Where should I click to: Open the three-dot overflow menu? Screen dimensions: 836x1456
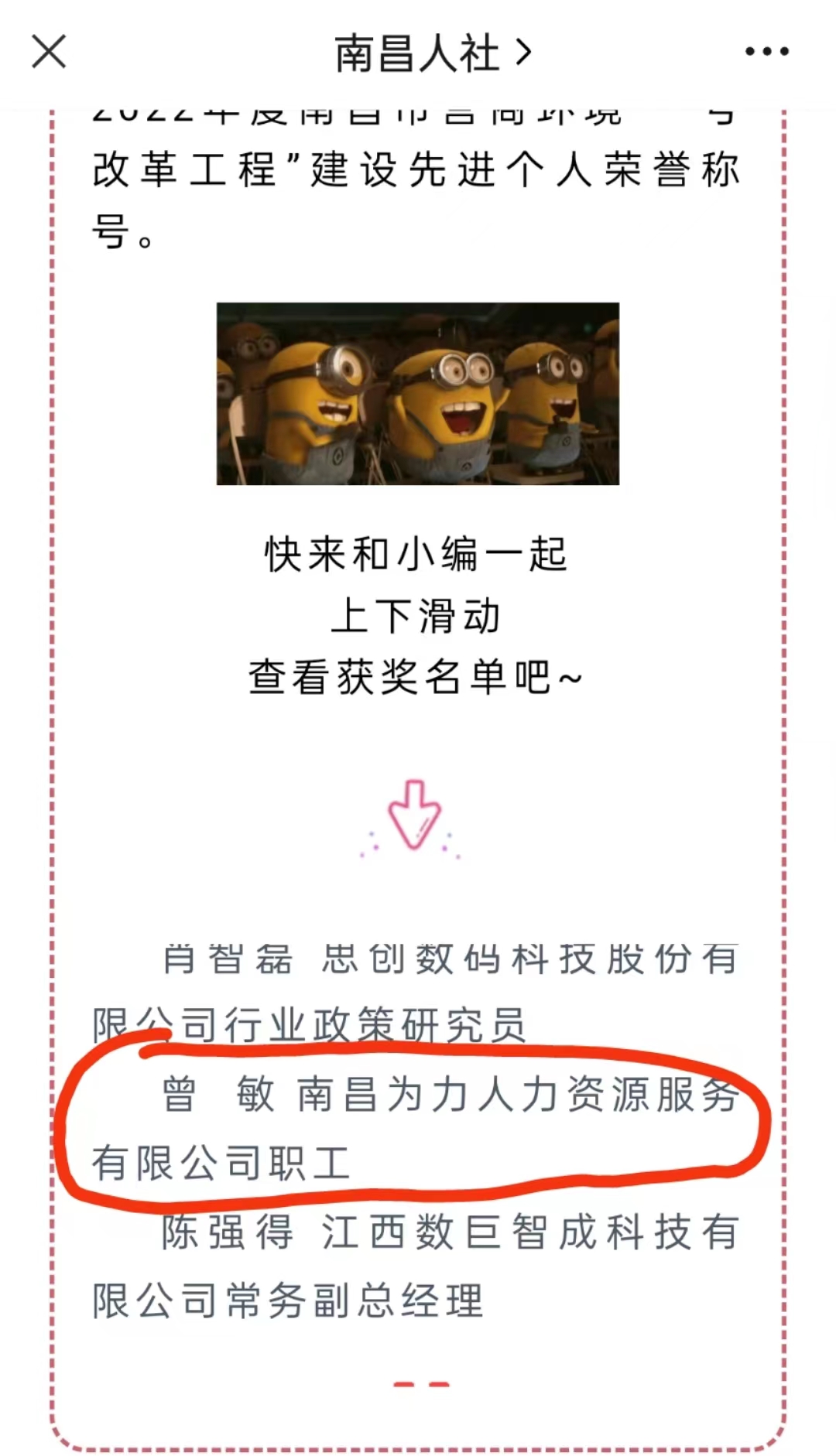(766, 52)
